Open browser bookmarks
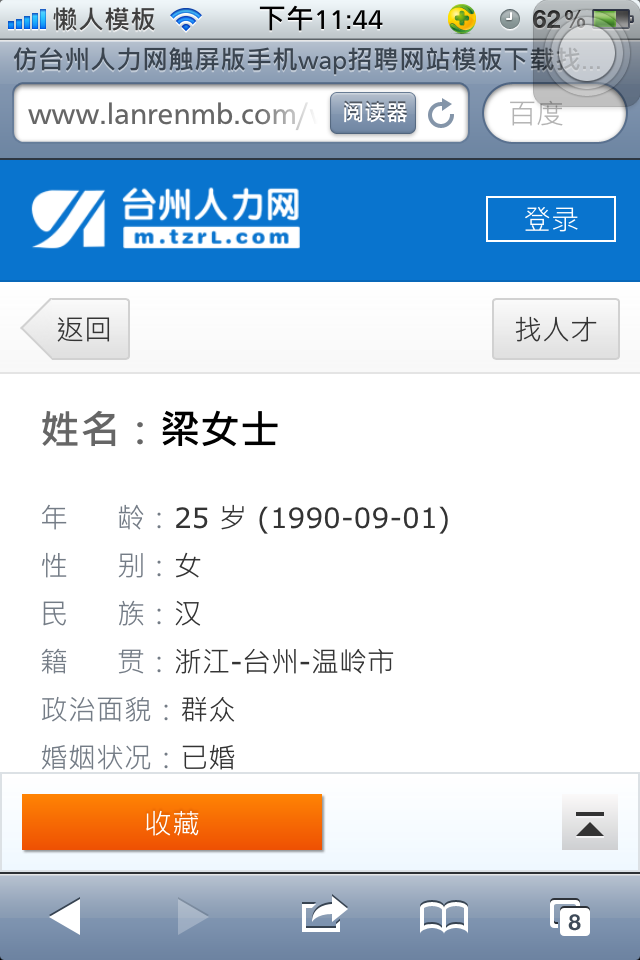The height and width of the screenshot is (960, 640). [x=443, y=915]
